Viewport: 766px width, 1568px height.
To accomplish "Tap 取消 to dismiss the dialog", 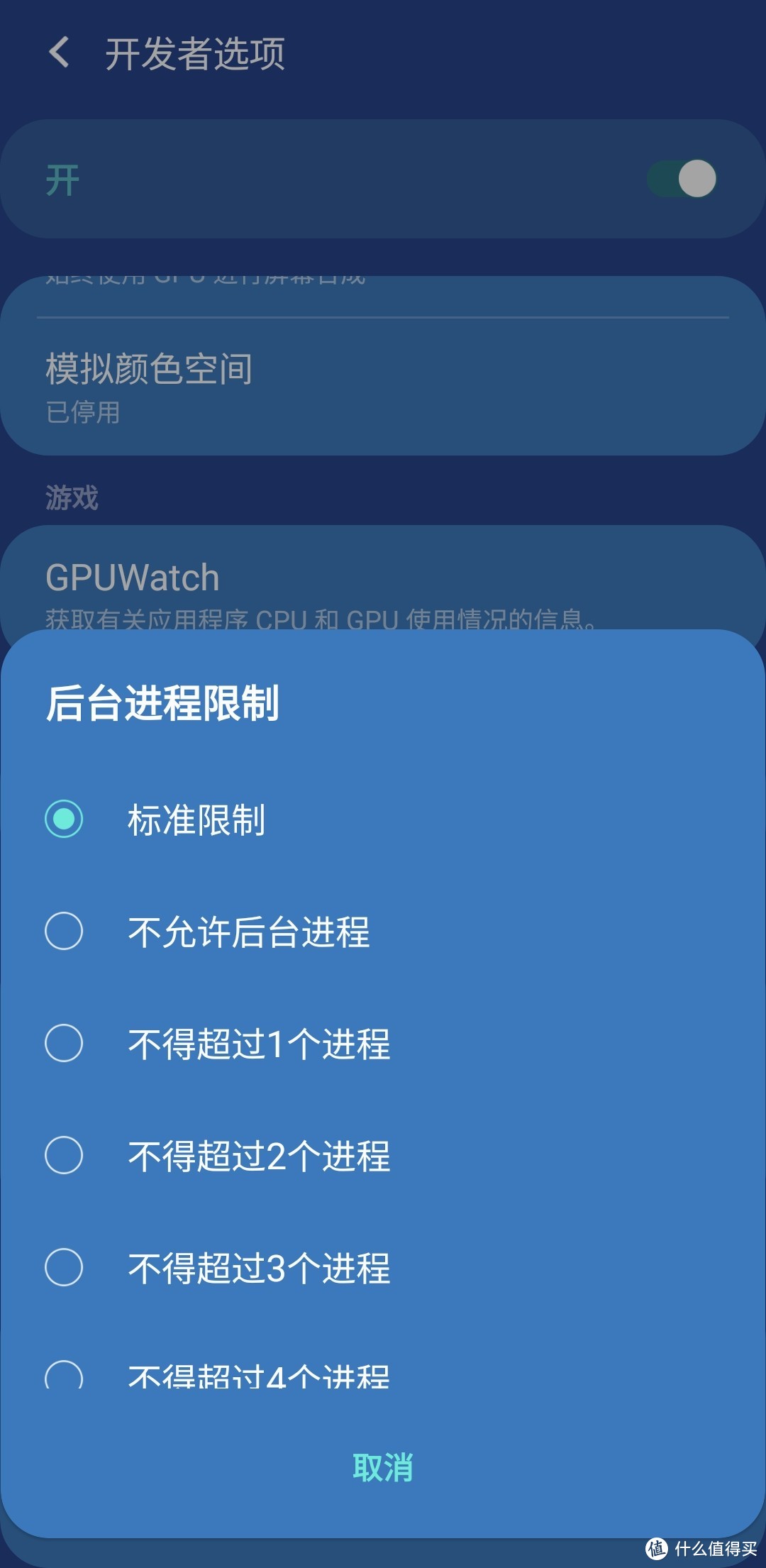I will [x=383, y=1469].
